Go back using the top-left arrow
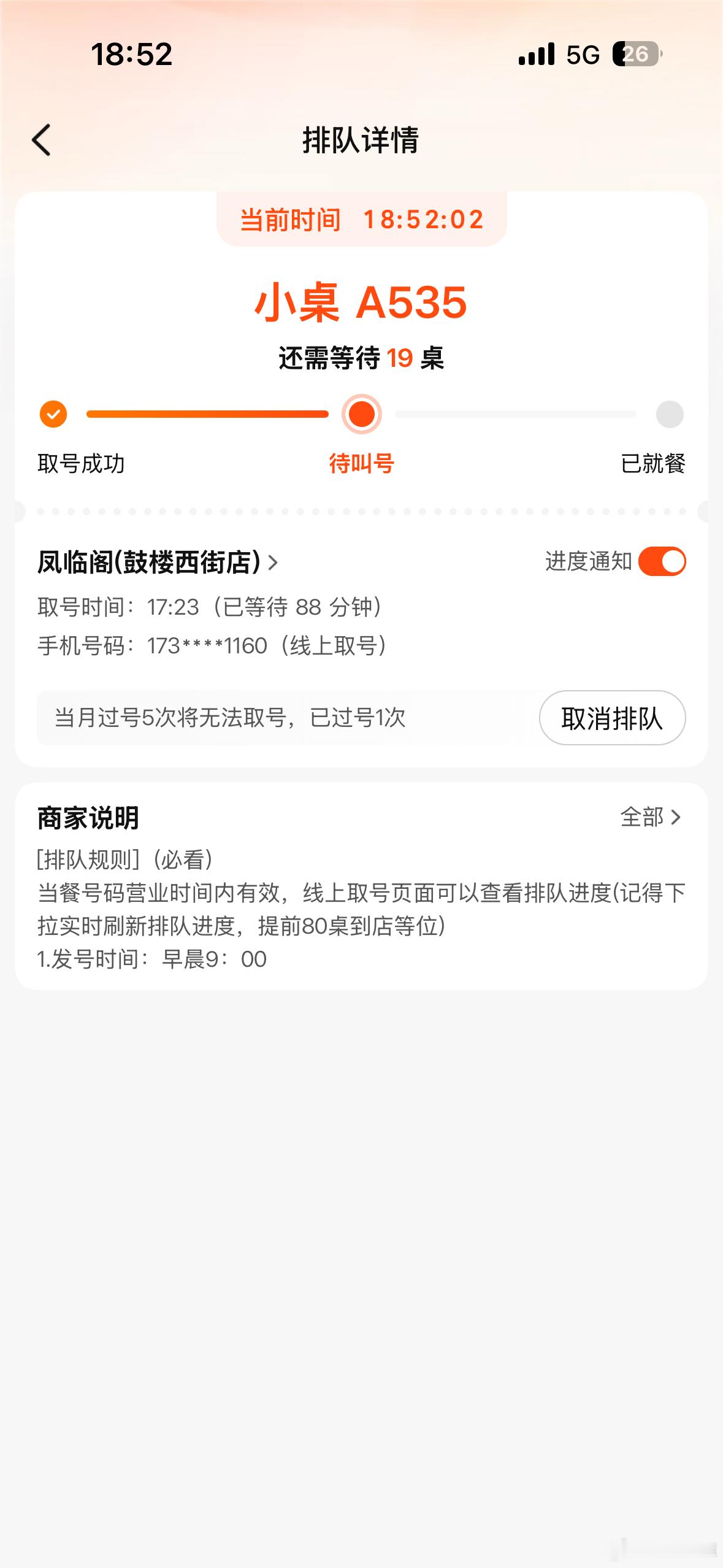 41,140
